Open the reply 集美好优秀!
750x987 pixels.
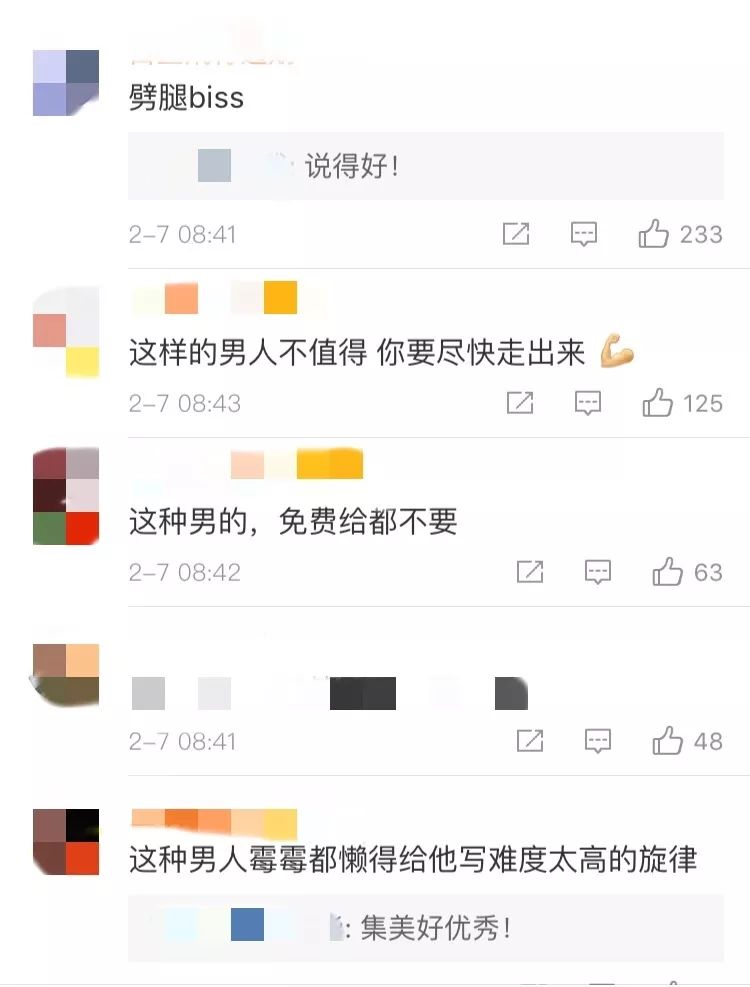click(x=426, y=928)
